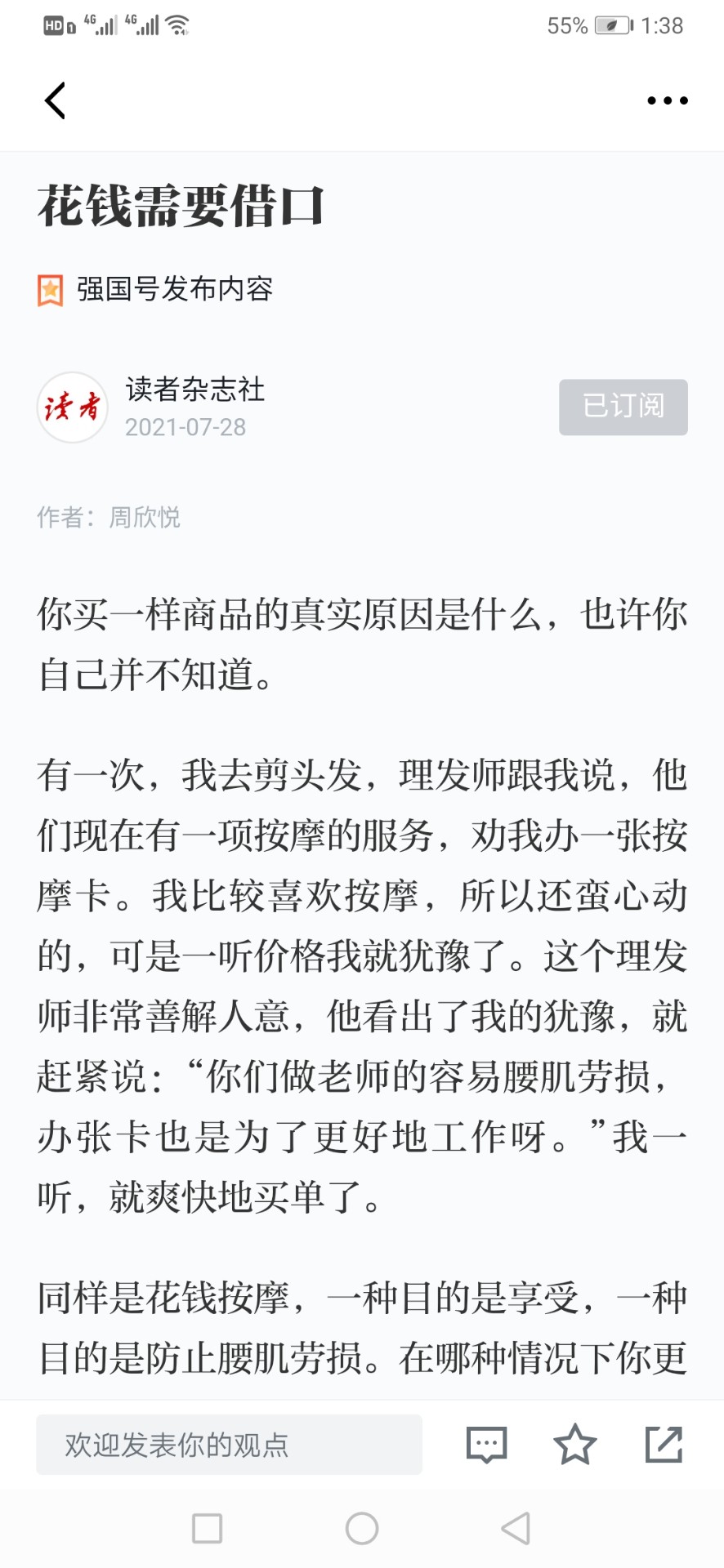
Task: Tap the 欢迎发表你的观点 comment field
Action: (229, 1445)
